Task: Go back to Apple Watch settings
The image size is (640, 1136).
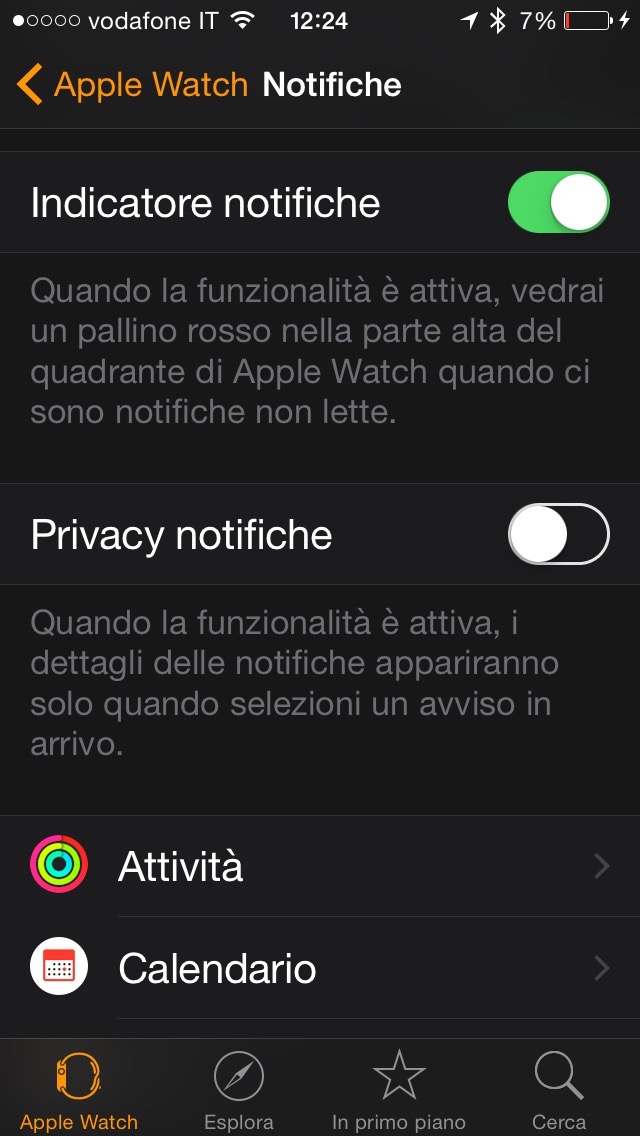Action: (x=132, y=85)
